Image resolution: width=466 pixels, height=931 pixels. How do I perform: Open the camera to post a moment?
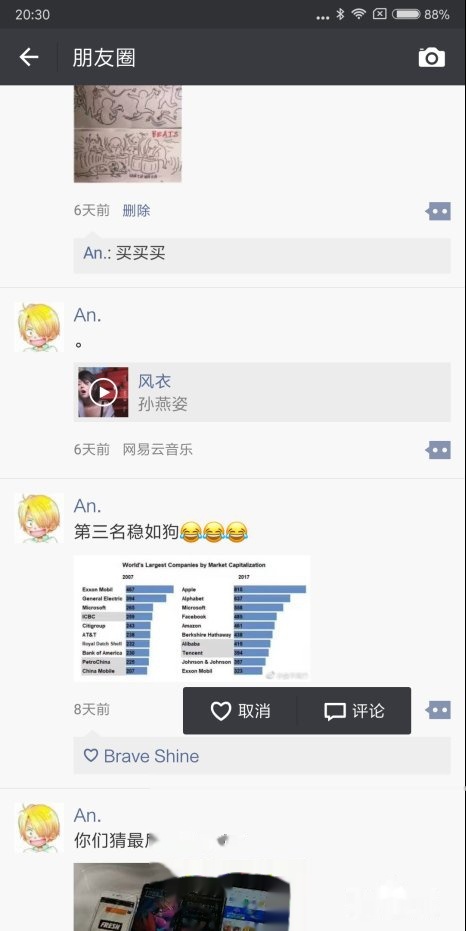(432, 58)
